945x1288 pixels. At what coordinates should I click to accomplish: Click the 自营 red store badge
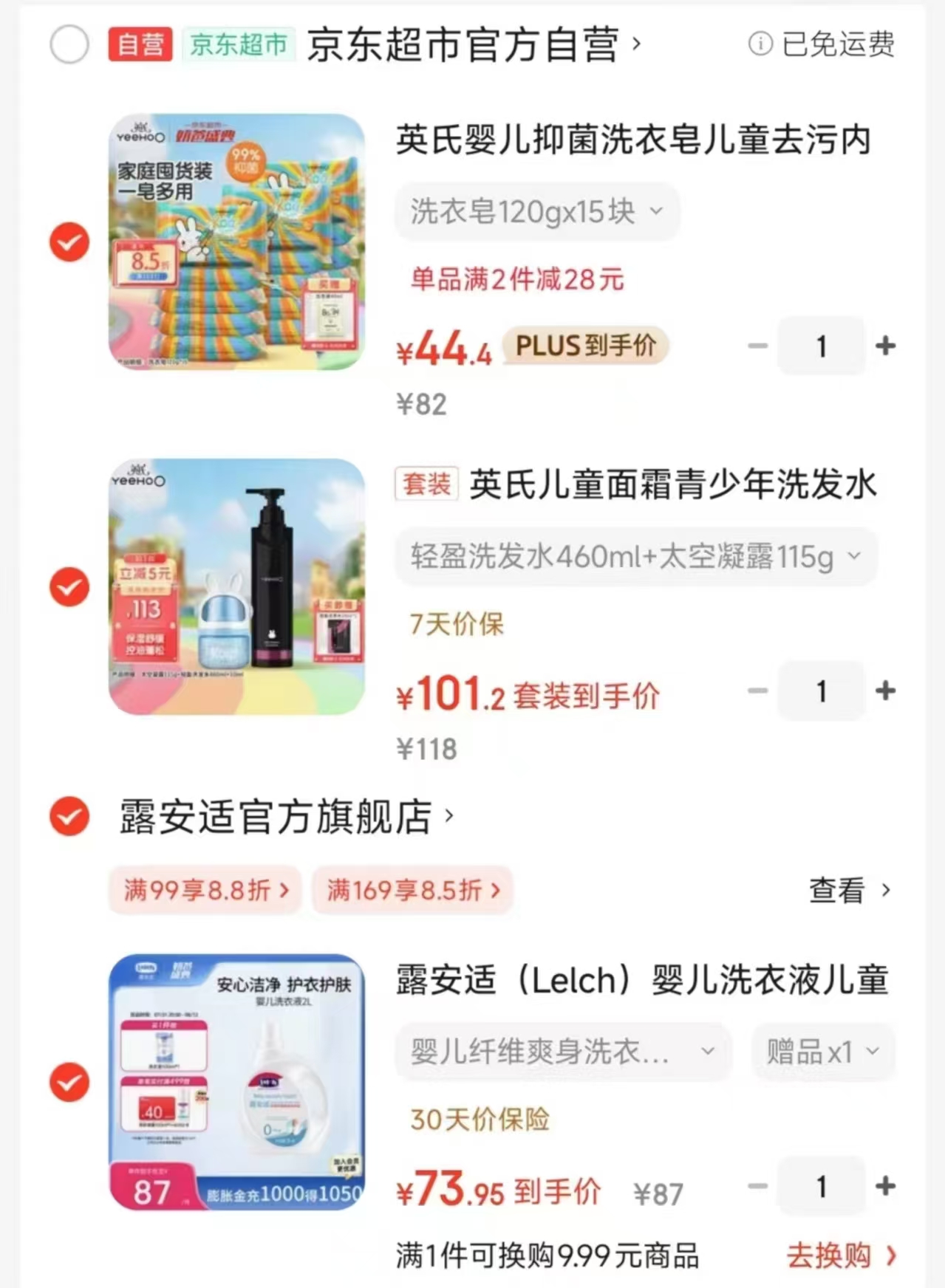(x=139, y=44)
